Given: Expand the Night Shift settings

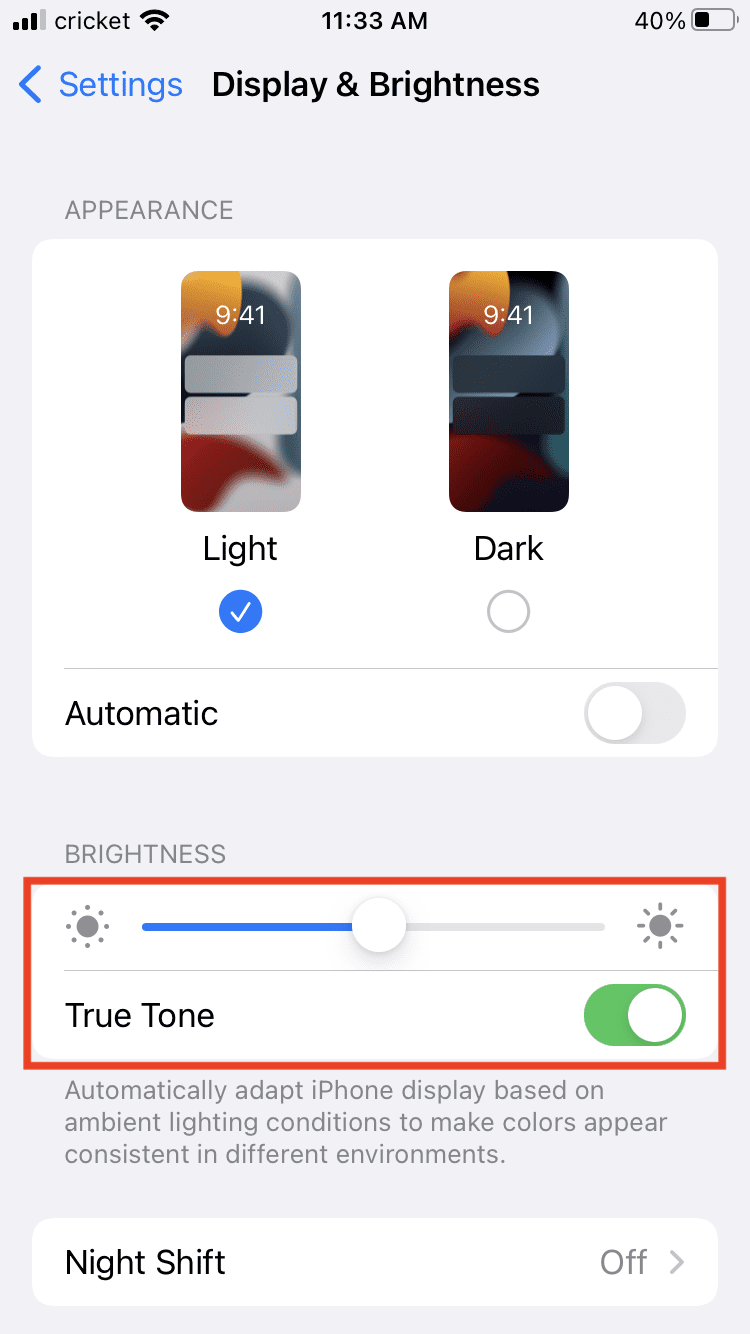Looking at the screenshot, I should pos(375,1262).
